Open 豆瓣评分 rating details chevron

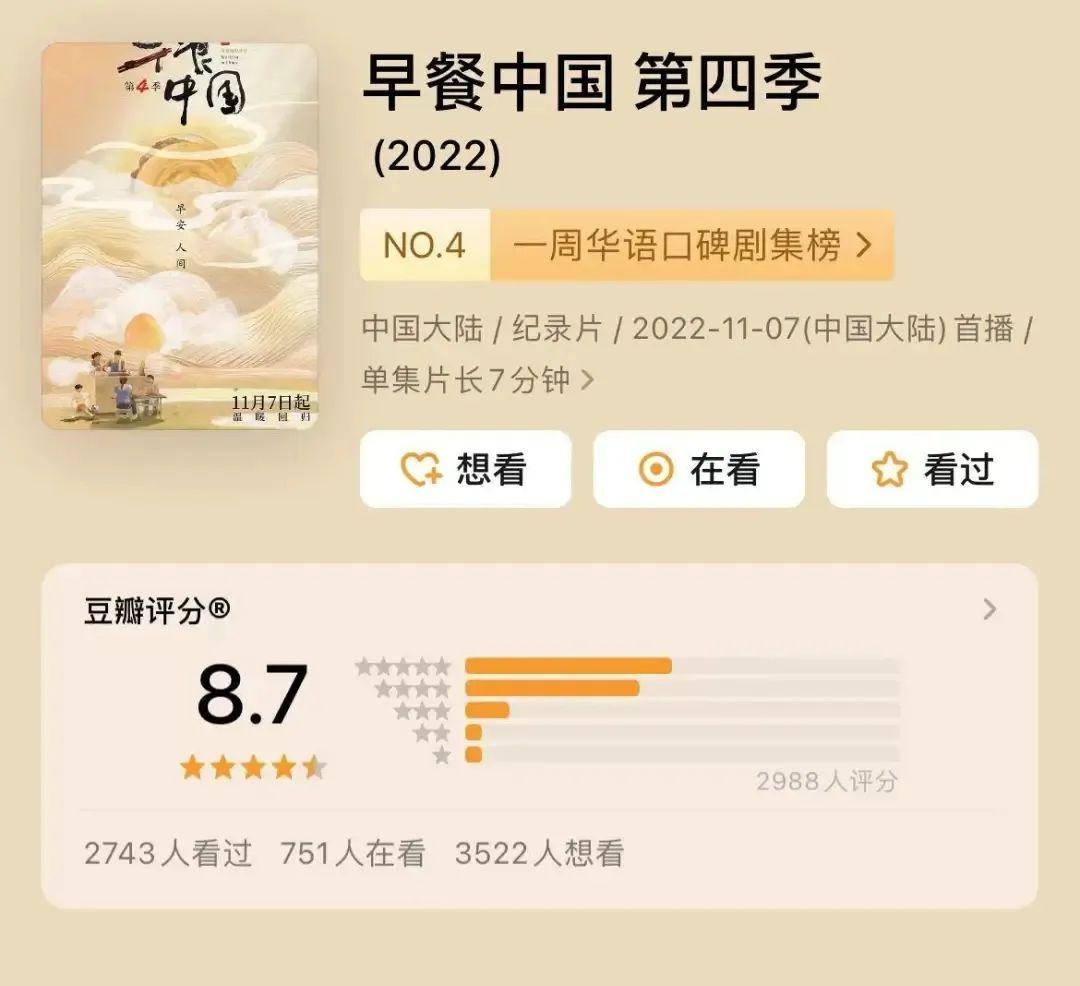click(989, 609)
